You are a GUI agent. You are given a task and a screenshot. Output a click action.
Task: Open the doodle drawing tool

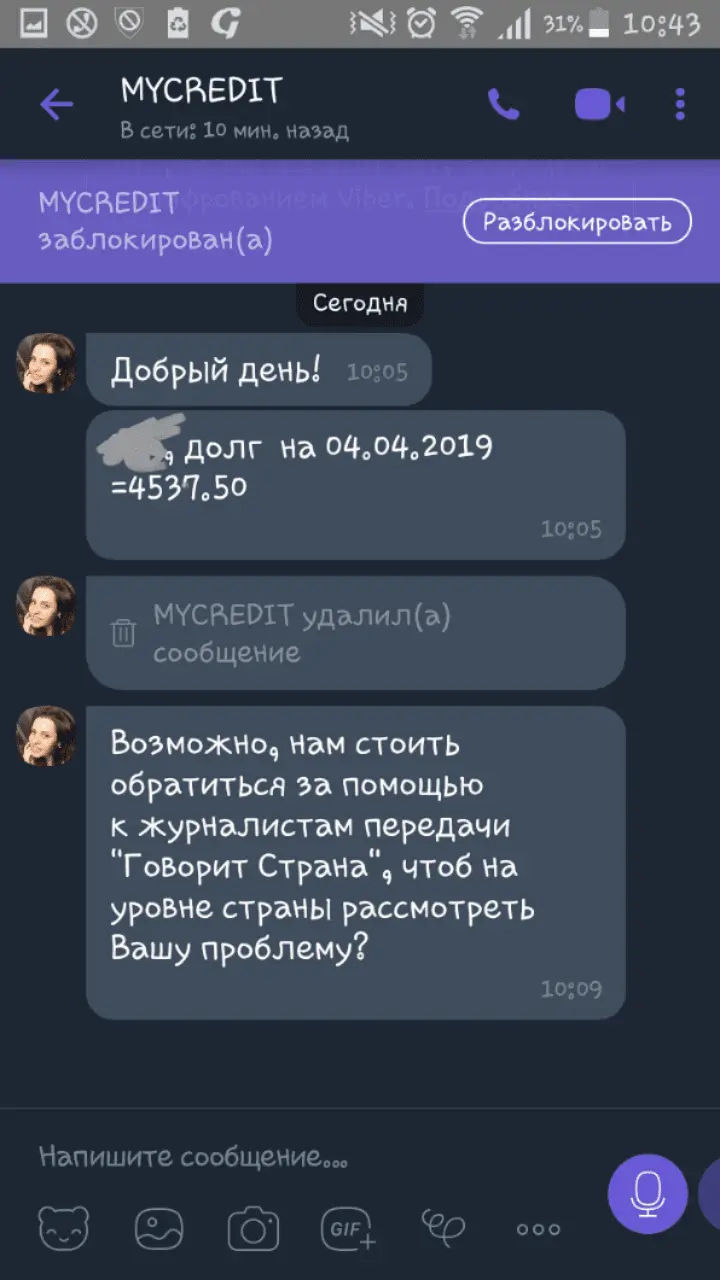444,1226
